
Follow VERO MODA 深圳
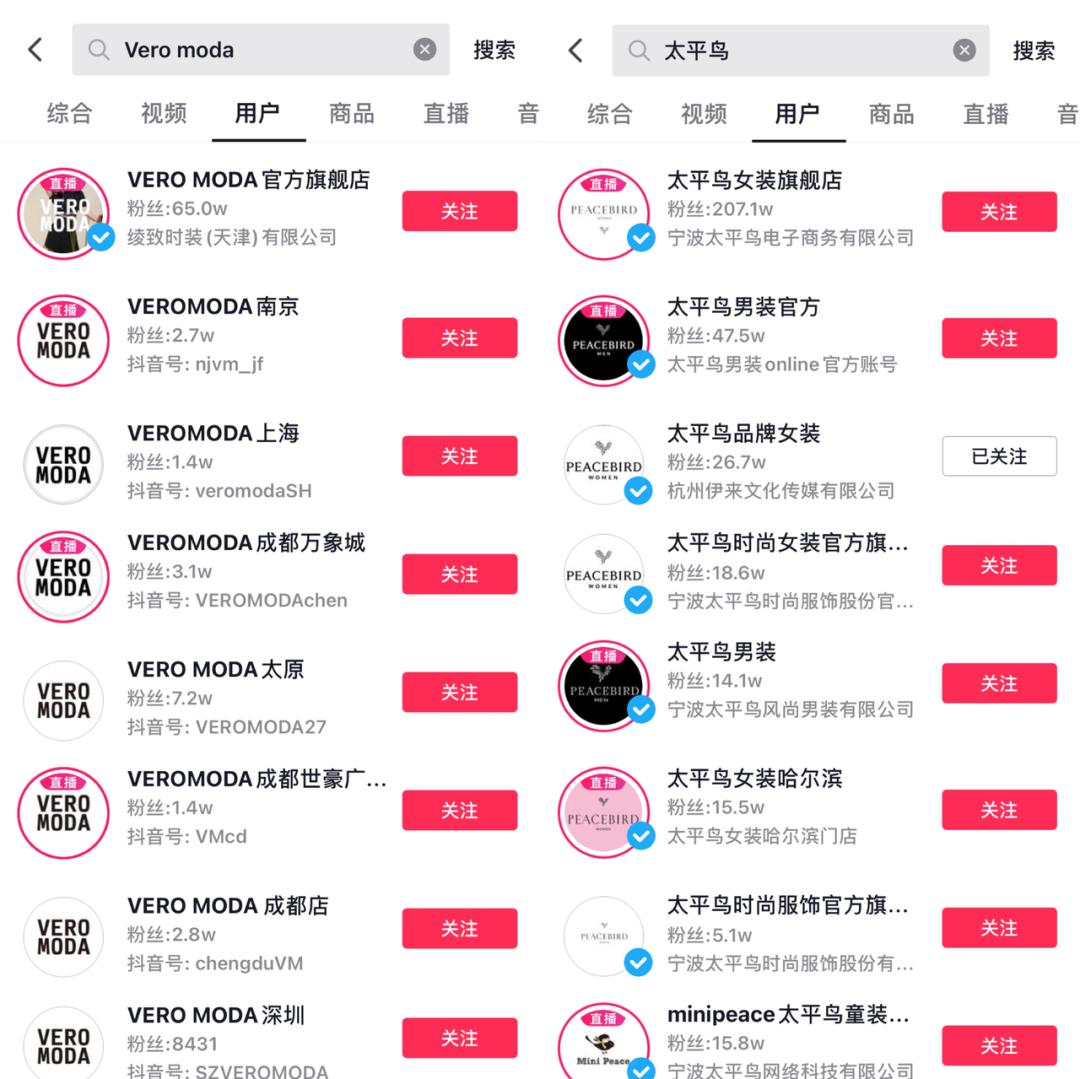tap(459, 1038)
